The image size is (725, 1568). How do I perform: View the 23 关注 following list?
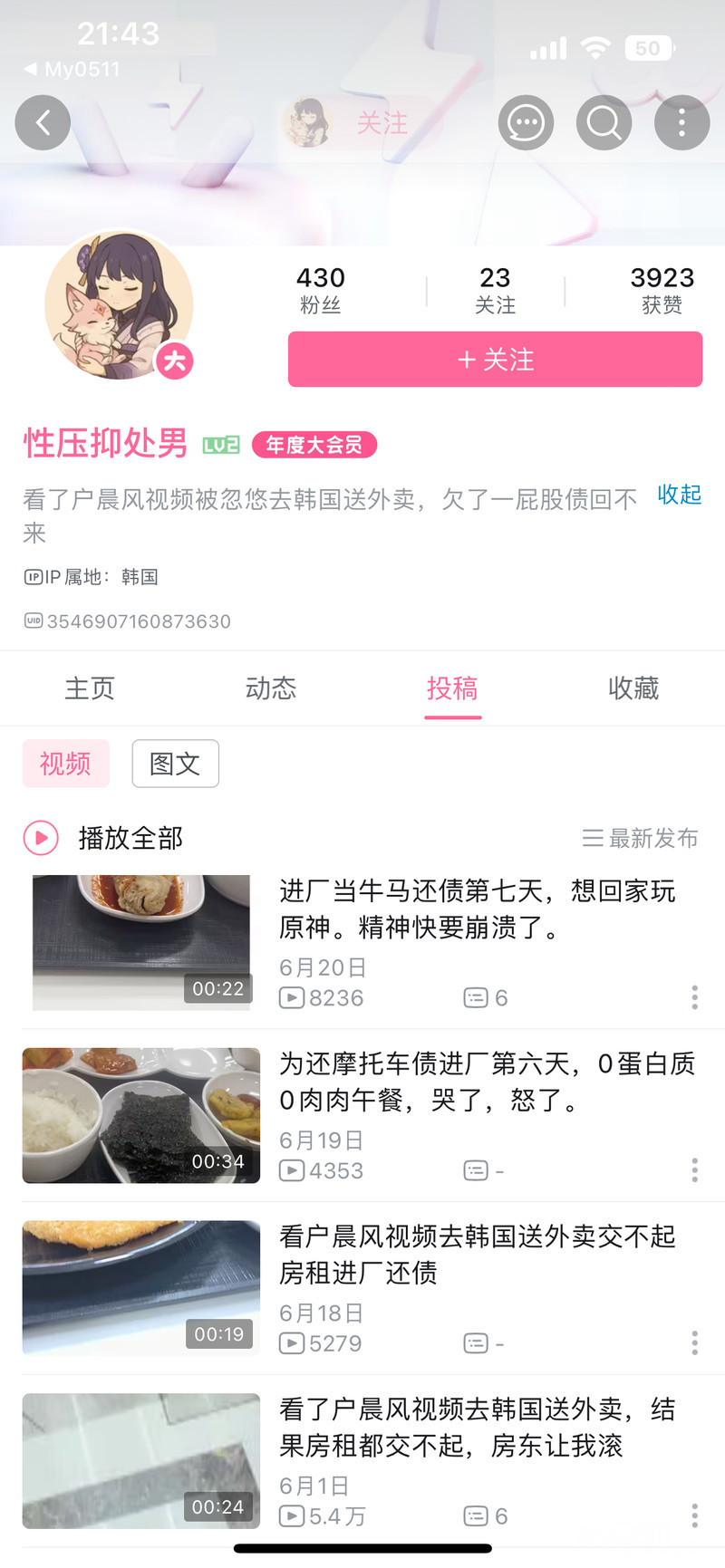(495, 290)
